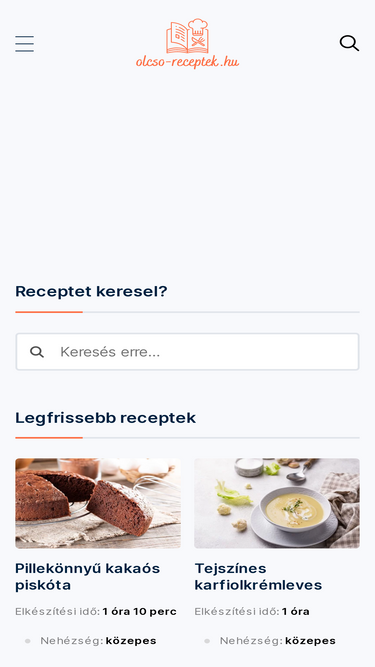Open the hamburger menu

(x=25, y=44)
